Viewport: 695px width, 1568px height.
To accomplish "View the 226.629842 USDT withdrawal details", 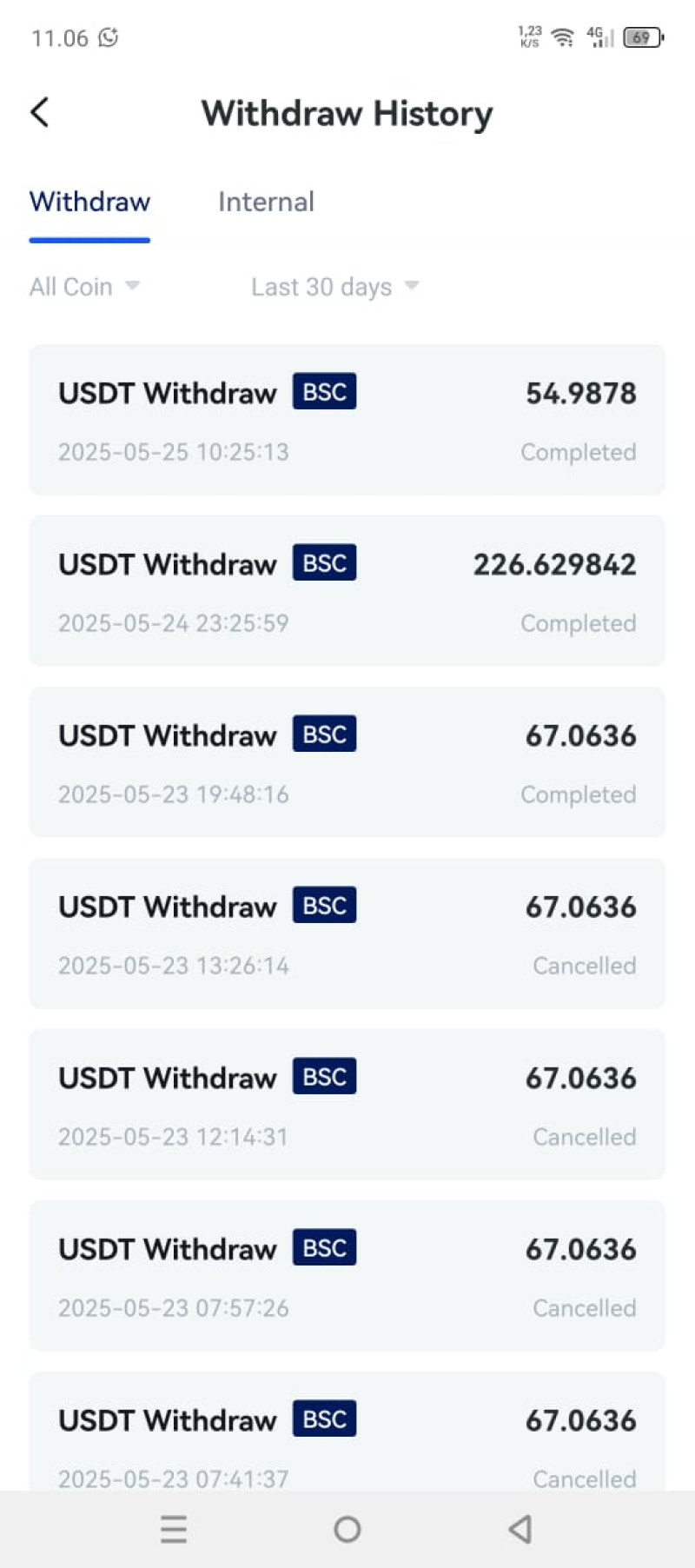I will click(347, 591).
